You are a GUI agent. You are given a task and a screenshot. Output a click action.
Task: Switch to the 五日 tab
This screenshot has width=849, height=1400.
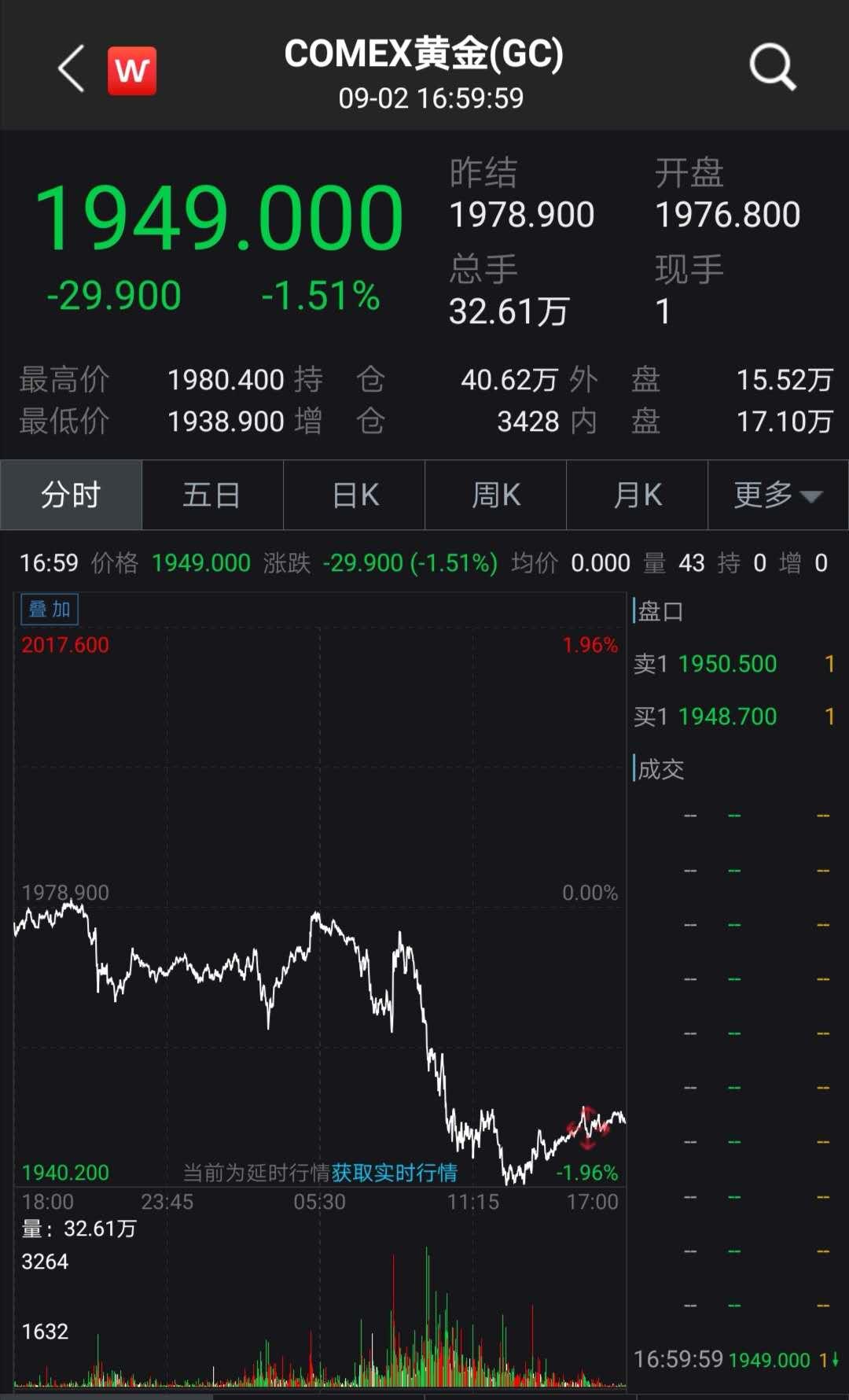point(212,496)
